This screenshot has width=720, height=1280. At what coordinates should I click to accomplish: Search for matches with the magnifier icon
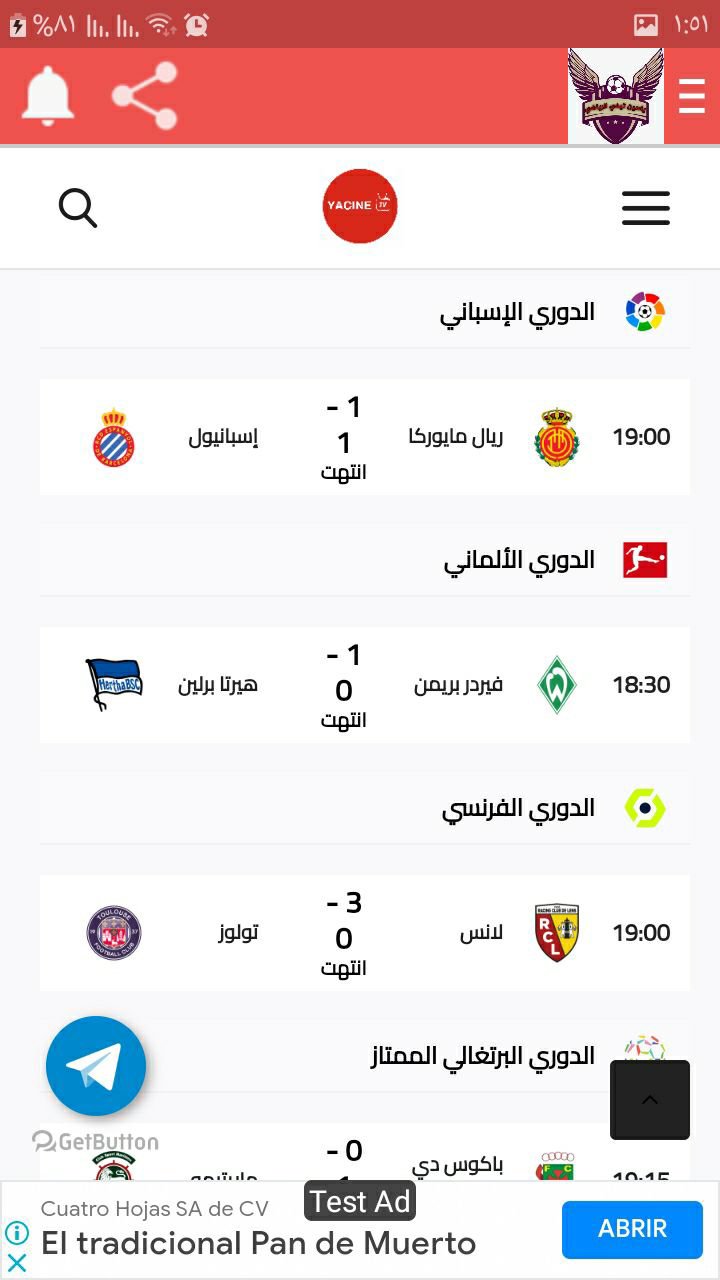78,208
